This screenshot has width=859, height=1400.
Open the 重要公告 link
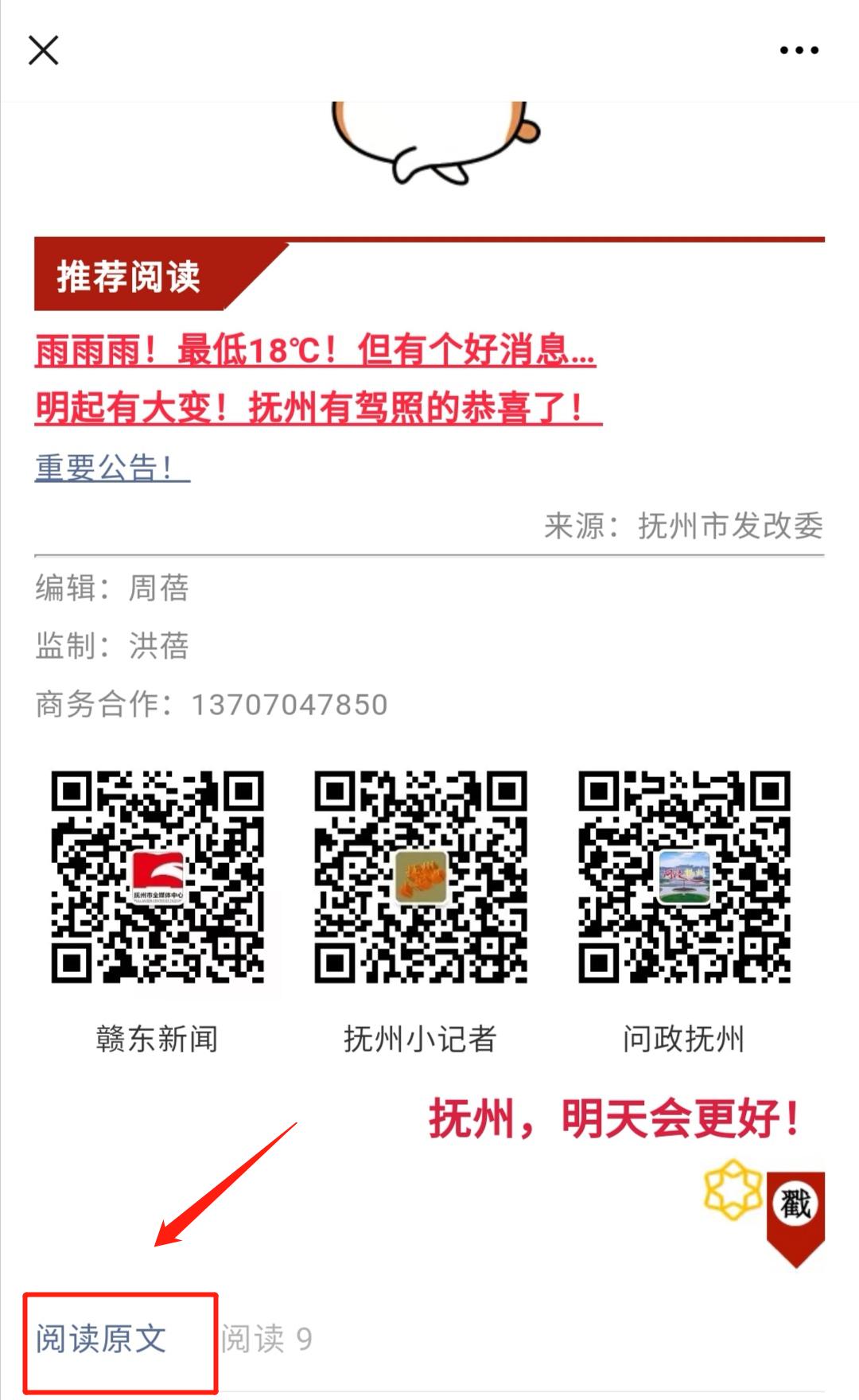click(x=112, y=467)
